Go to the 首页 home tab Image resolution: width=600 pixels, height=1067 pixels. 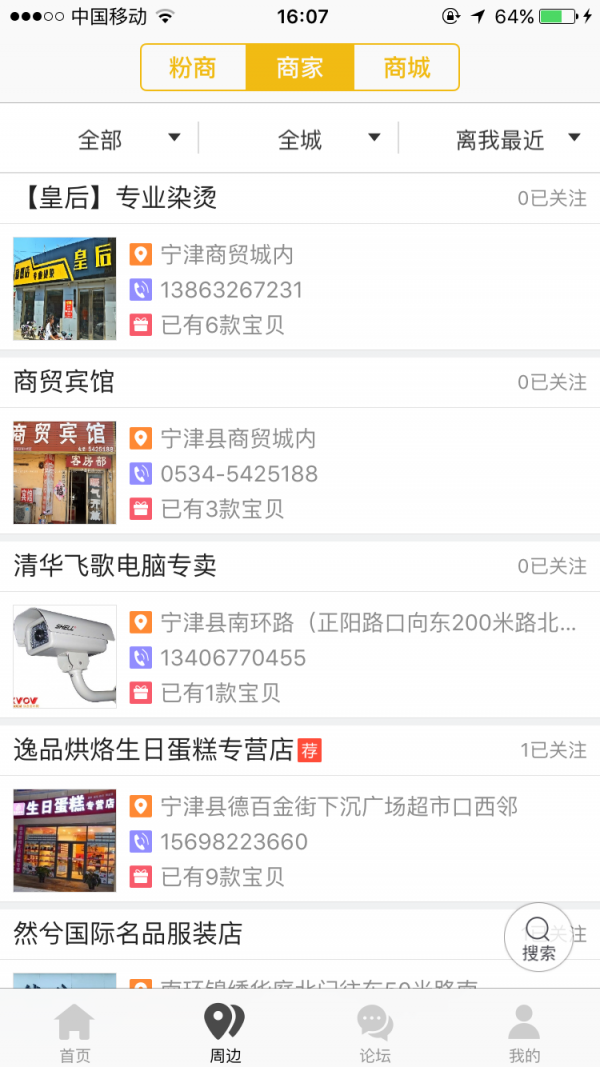(x=75, y=1032)
